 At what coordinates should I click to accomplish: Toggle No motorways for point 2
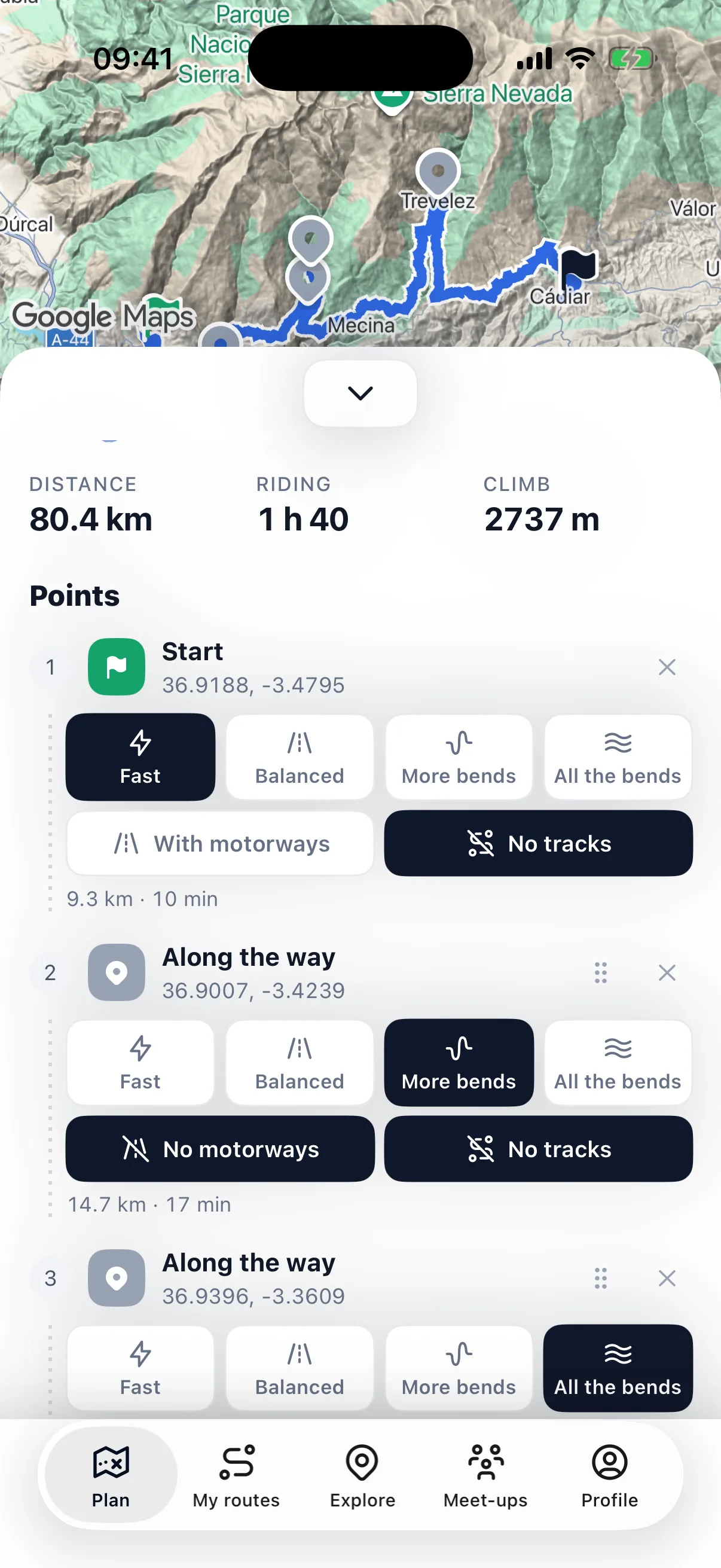point(220,1149)
